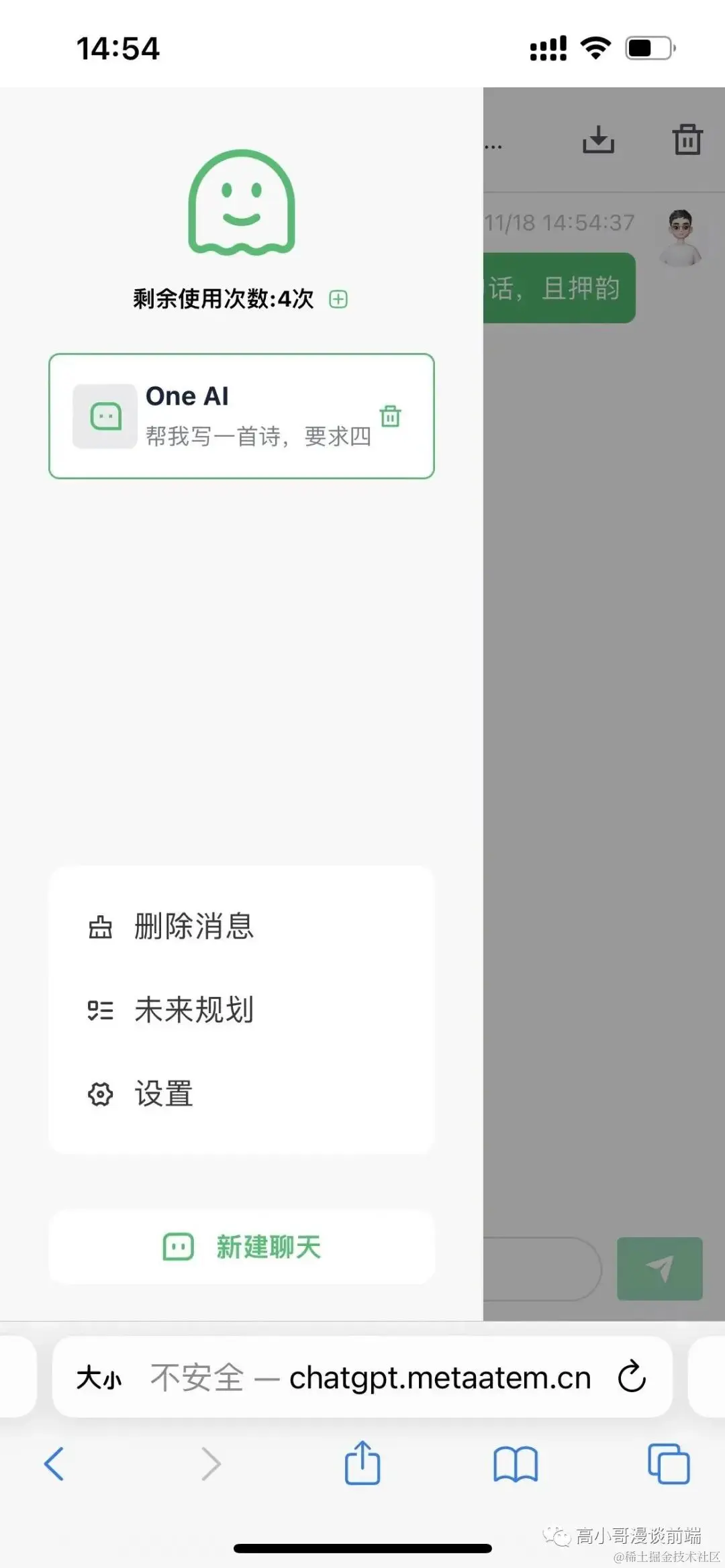Image resolution: width=725 pixels, height=1568 pixels.
Task: Tap the plus icon next to remaining usage count
Action: 338,300
